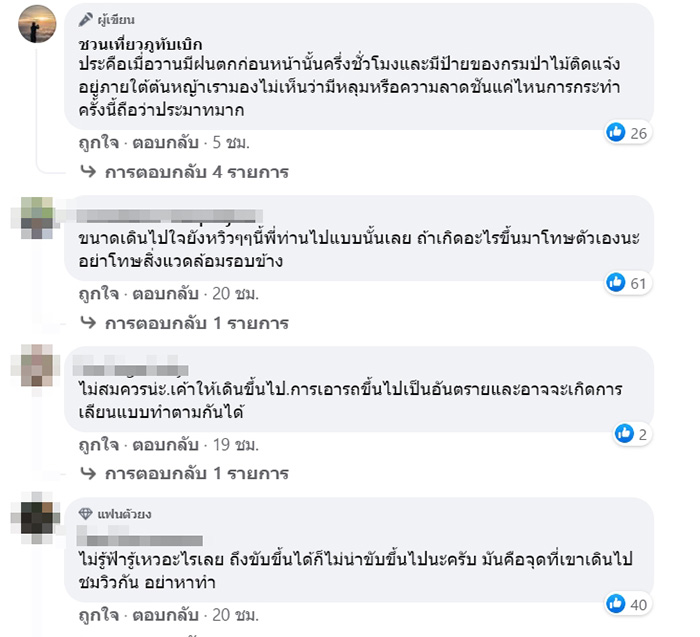Show who reacted with the 61 likes

click(629, 283)
